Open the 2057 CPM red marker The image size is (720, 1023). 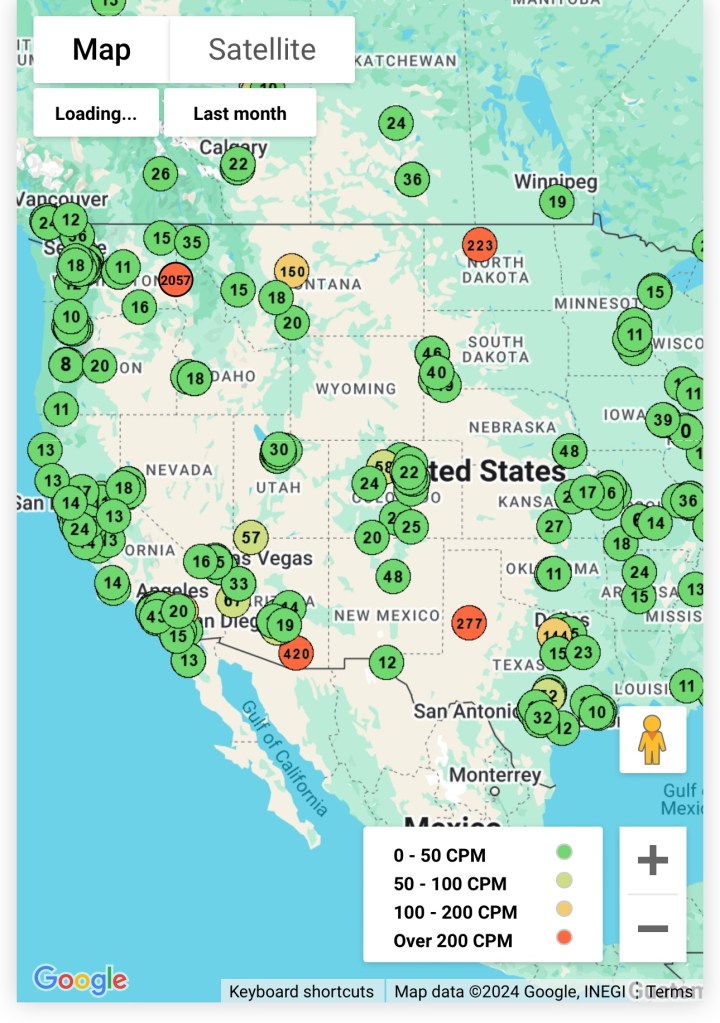click(176, 280)
